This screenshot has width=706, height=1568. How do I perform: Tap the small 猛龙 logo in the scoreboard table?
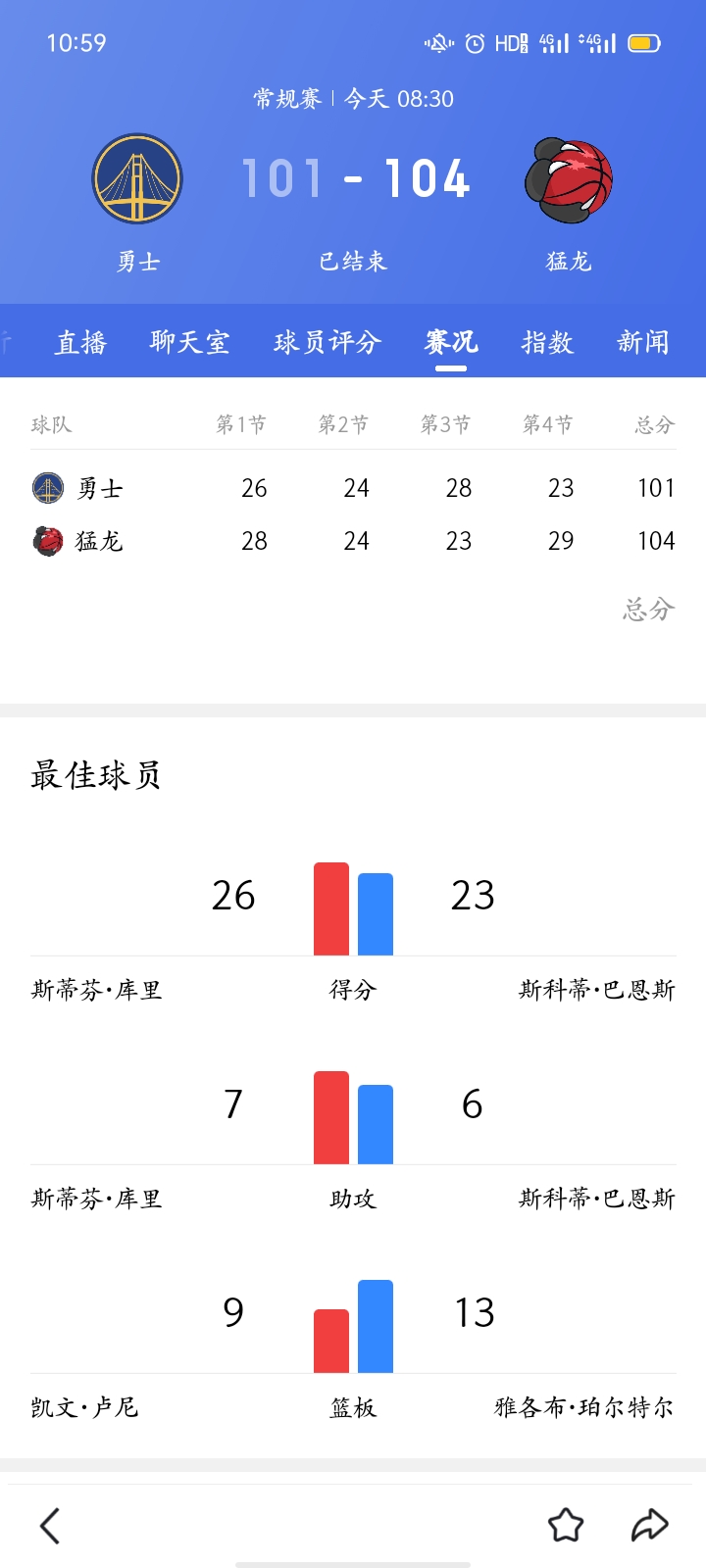(49, 540)
